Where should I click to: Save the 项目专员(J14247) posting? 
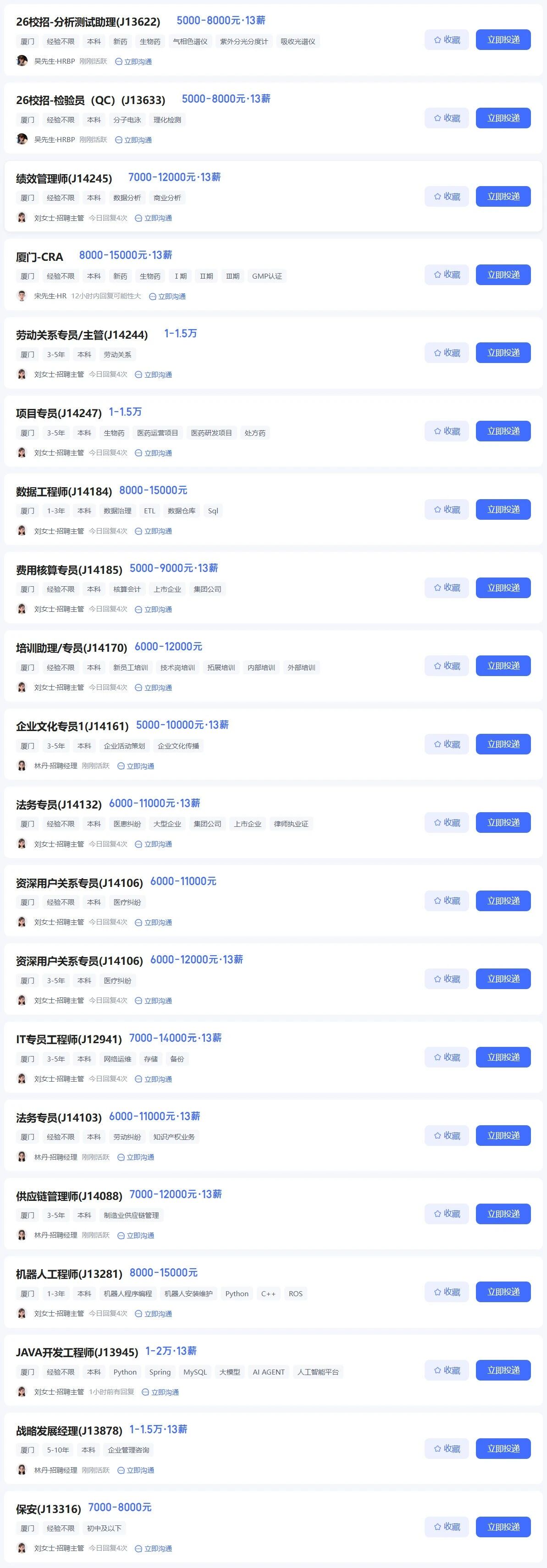pos(447,431)
